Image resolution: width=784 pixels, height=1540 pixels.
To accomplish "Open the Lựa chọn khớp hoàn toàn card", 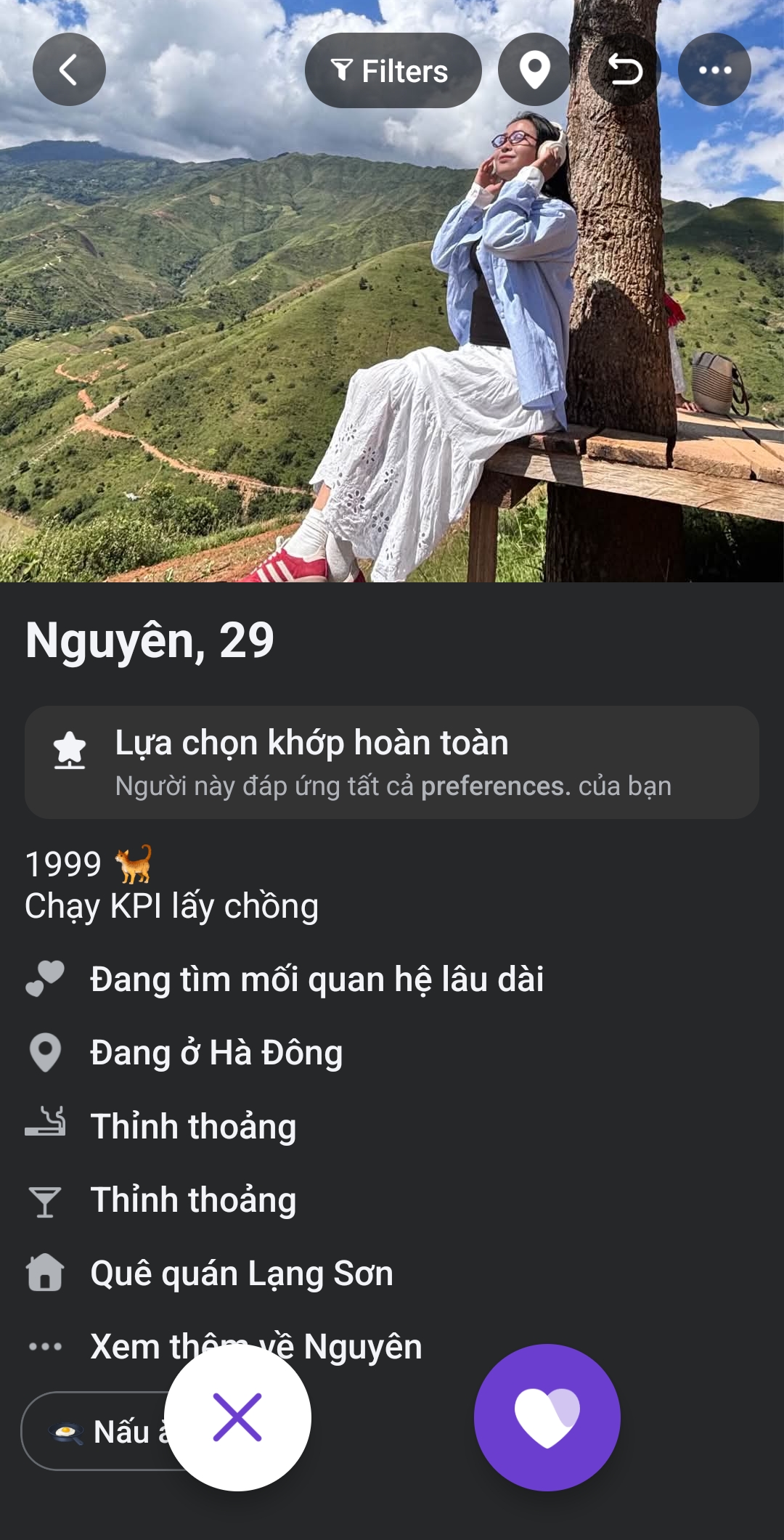I will [x=392, y=762].
